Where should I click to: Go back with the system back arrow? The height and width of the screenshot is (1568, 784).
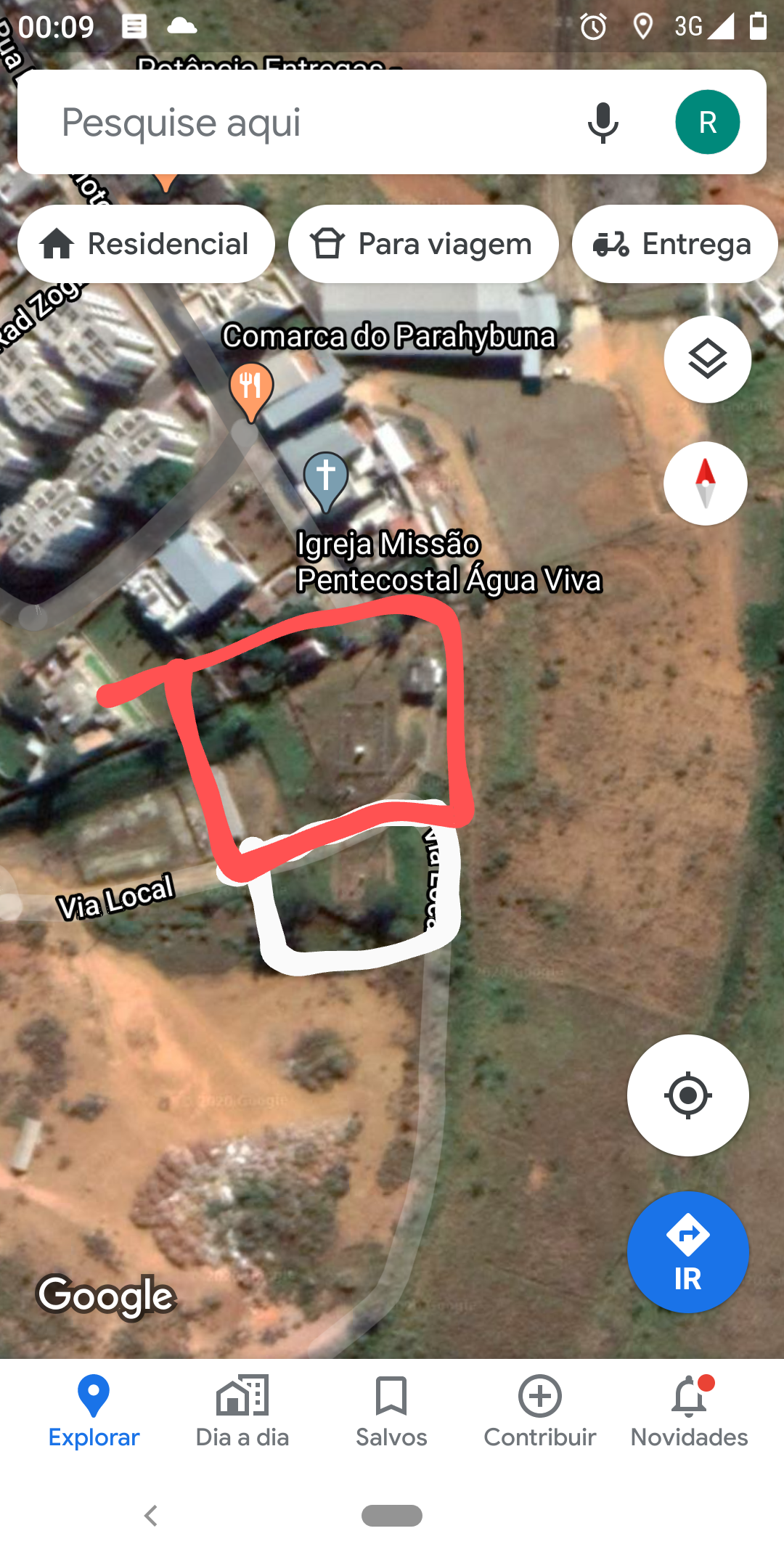[x=151, y=1516]
